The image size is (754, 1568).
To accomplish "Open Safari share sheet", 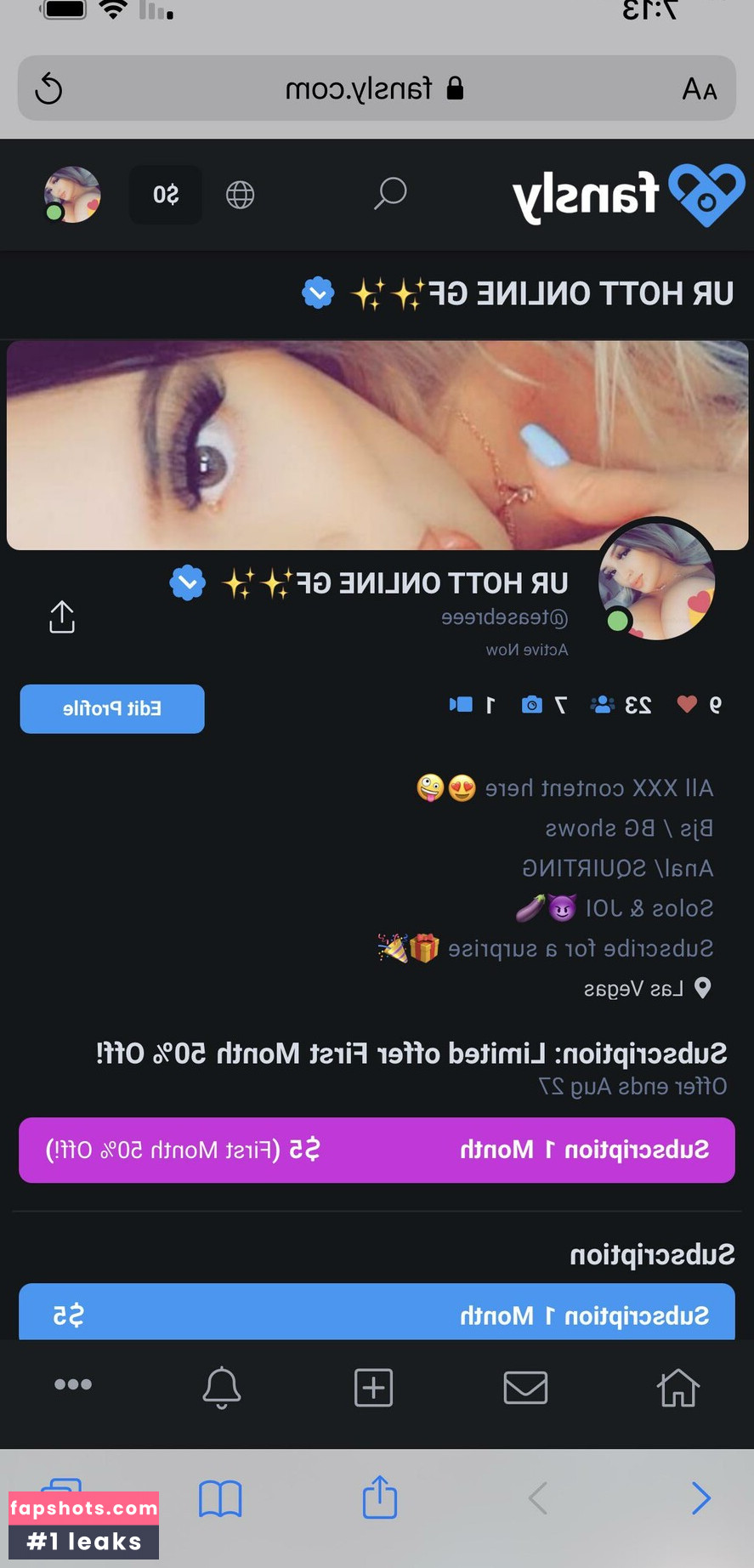I will [x=379, y=1497].
